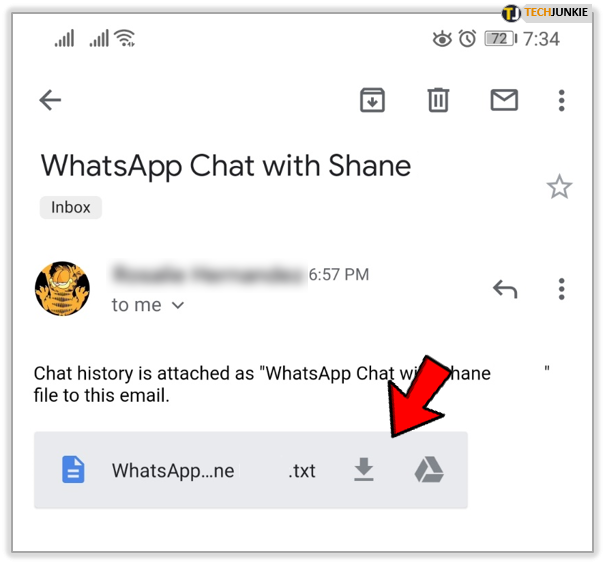Open the message options menu

tap(562, 290)
